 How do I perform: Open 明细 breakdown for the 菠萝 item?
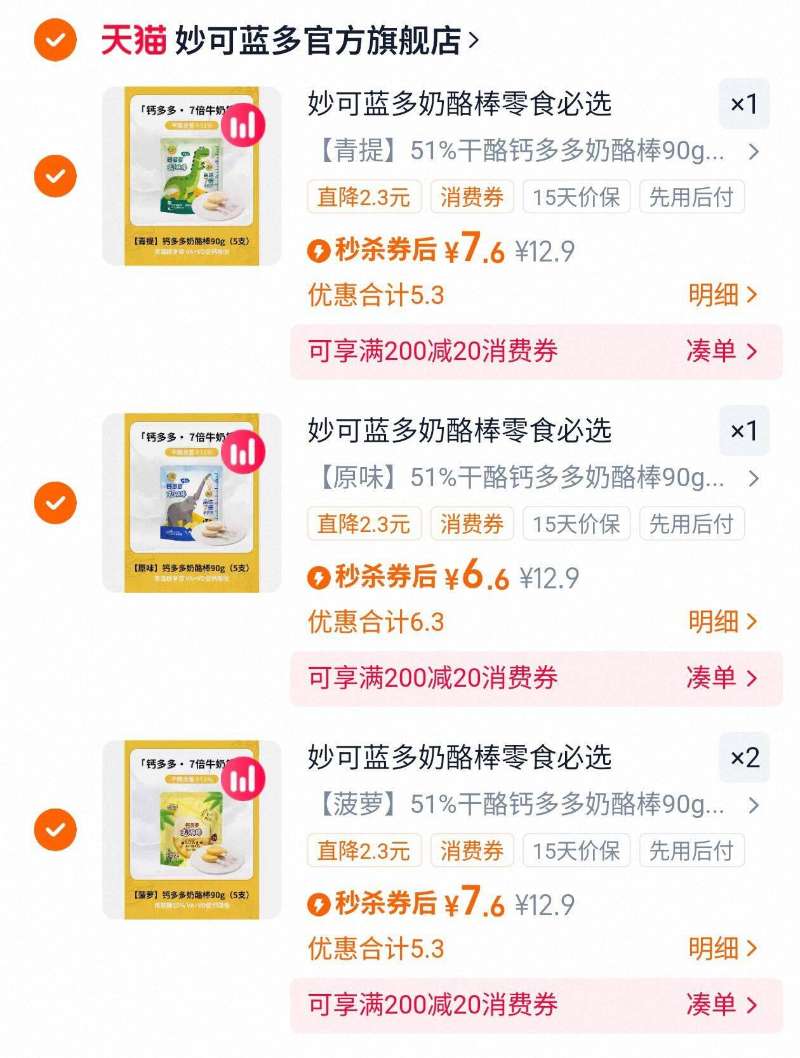(716, 949)
